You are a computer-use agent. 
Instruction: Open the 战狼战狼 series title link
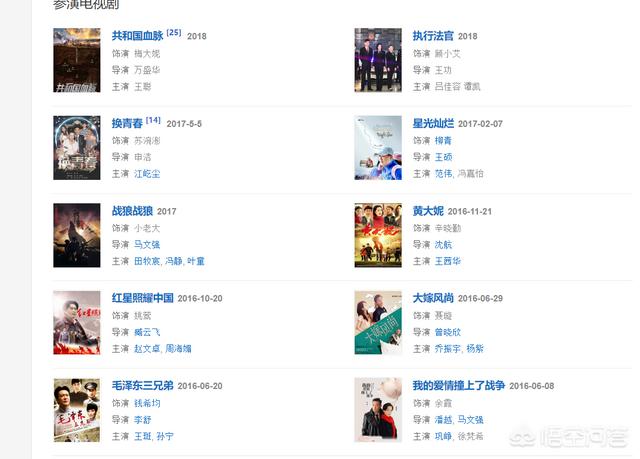(x=132, y=211)
